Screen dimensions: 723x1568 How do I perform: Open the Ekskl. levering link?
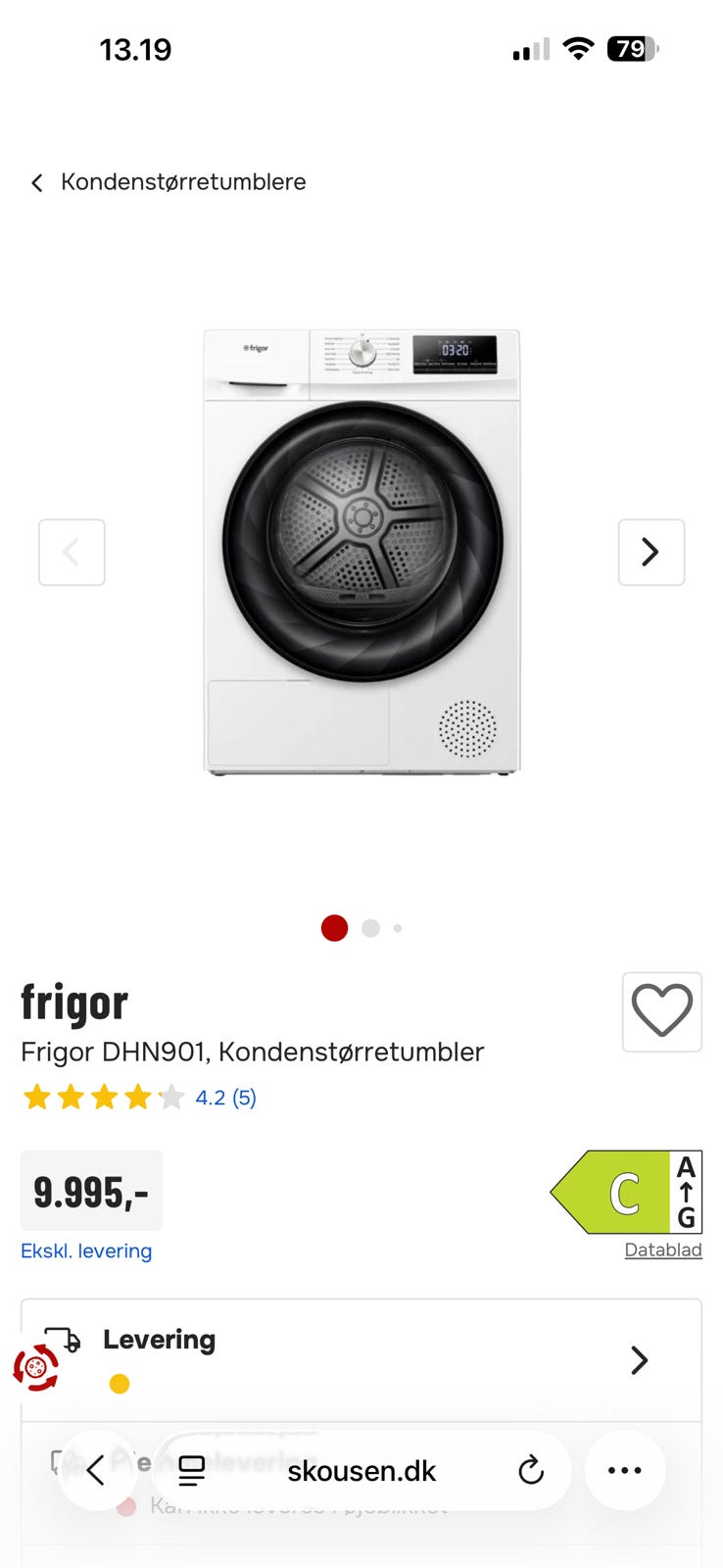pyautogui.click(x=86, y=1251)
